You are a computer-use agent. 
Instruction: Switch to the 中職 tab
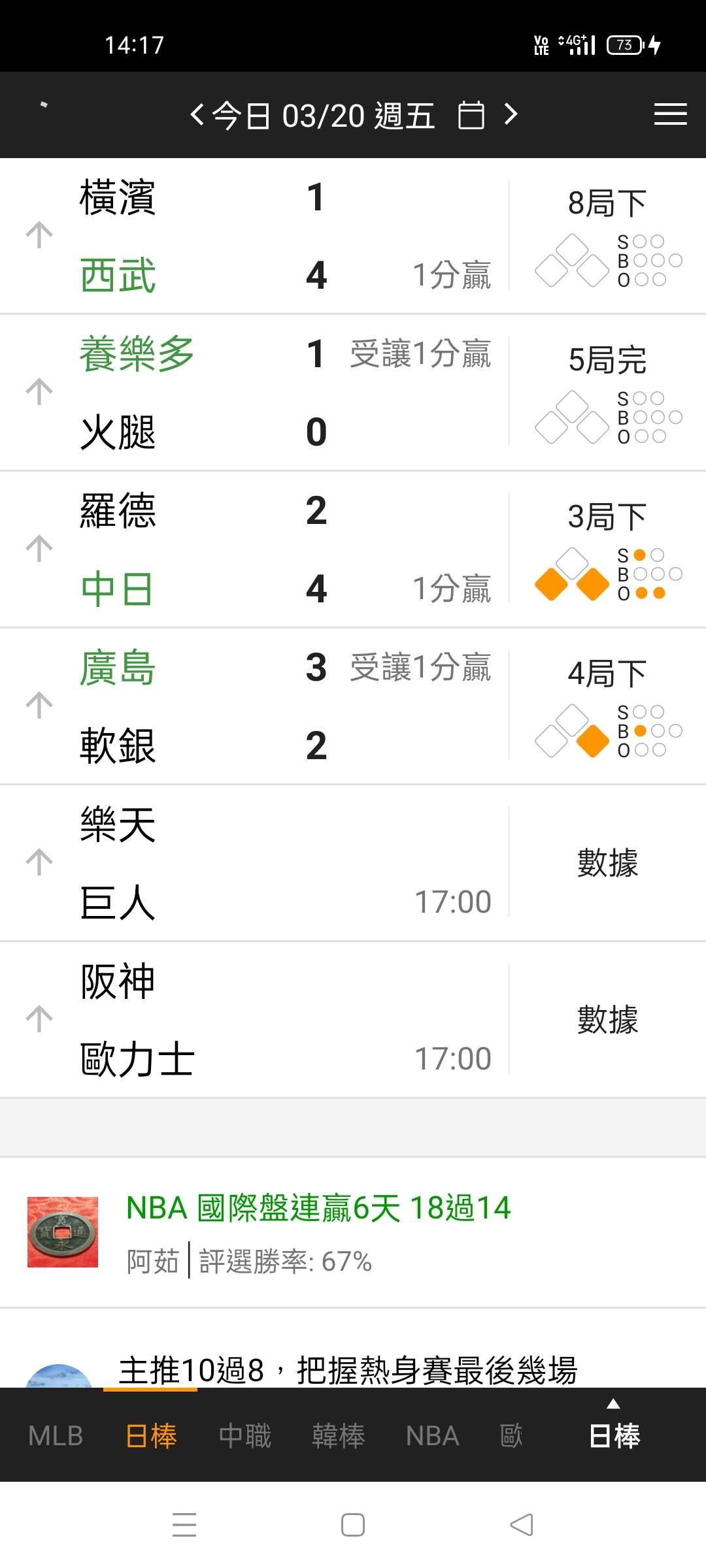[245, 1436]
